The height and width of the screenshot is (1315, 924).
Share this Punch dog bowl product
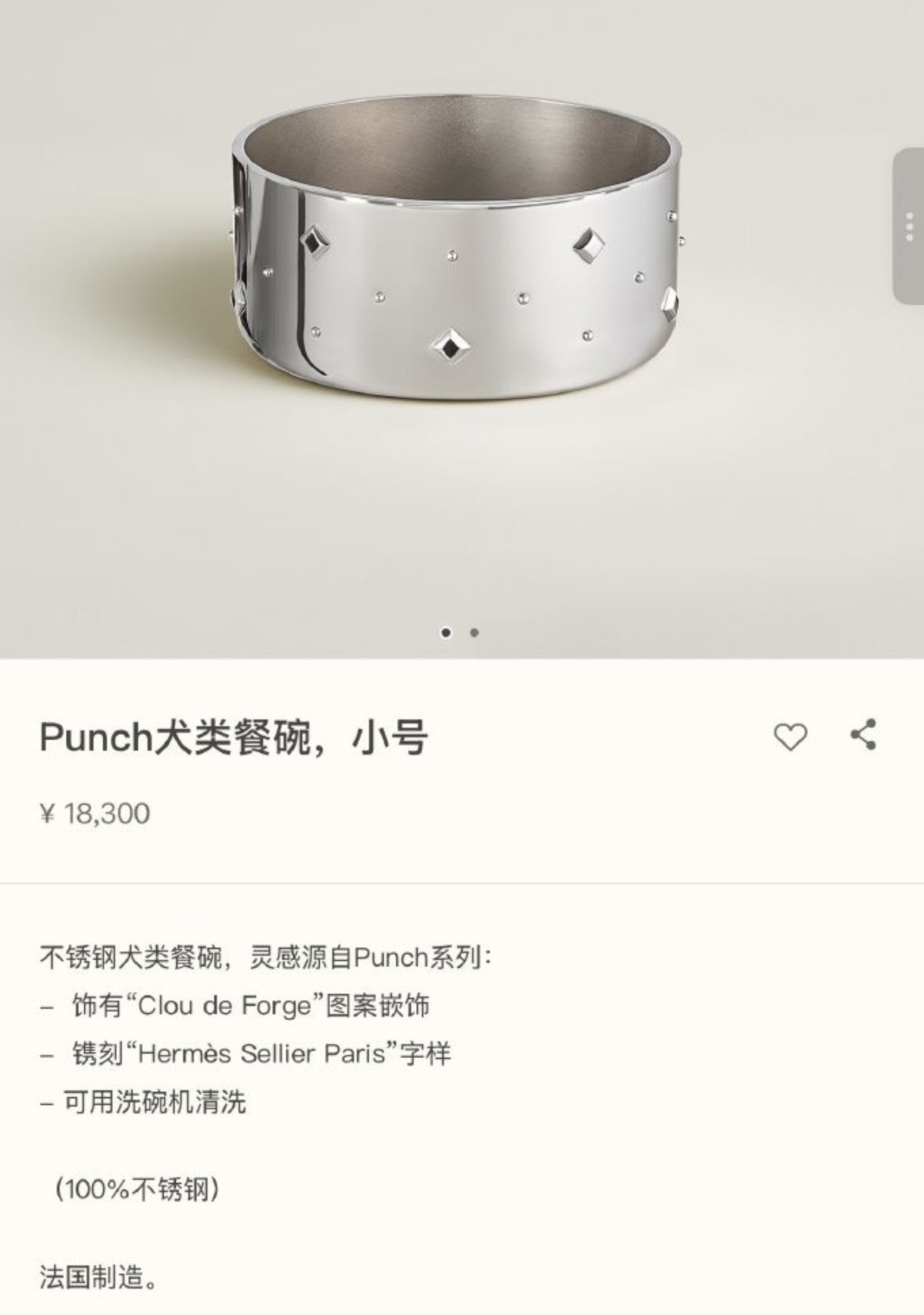[863, 735]
